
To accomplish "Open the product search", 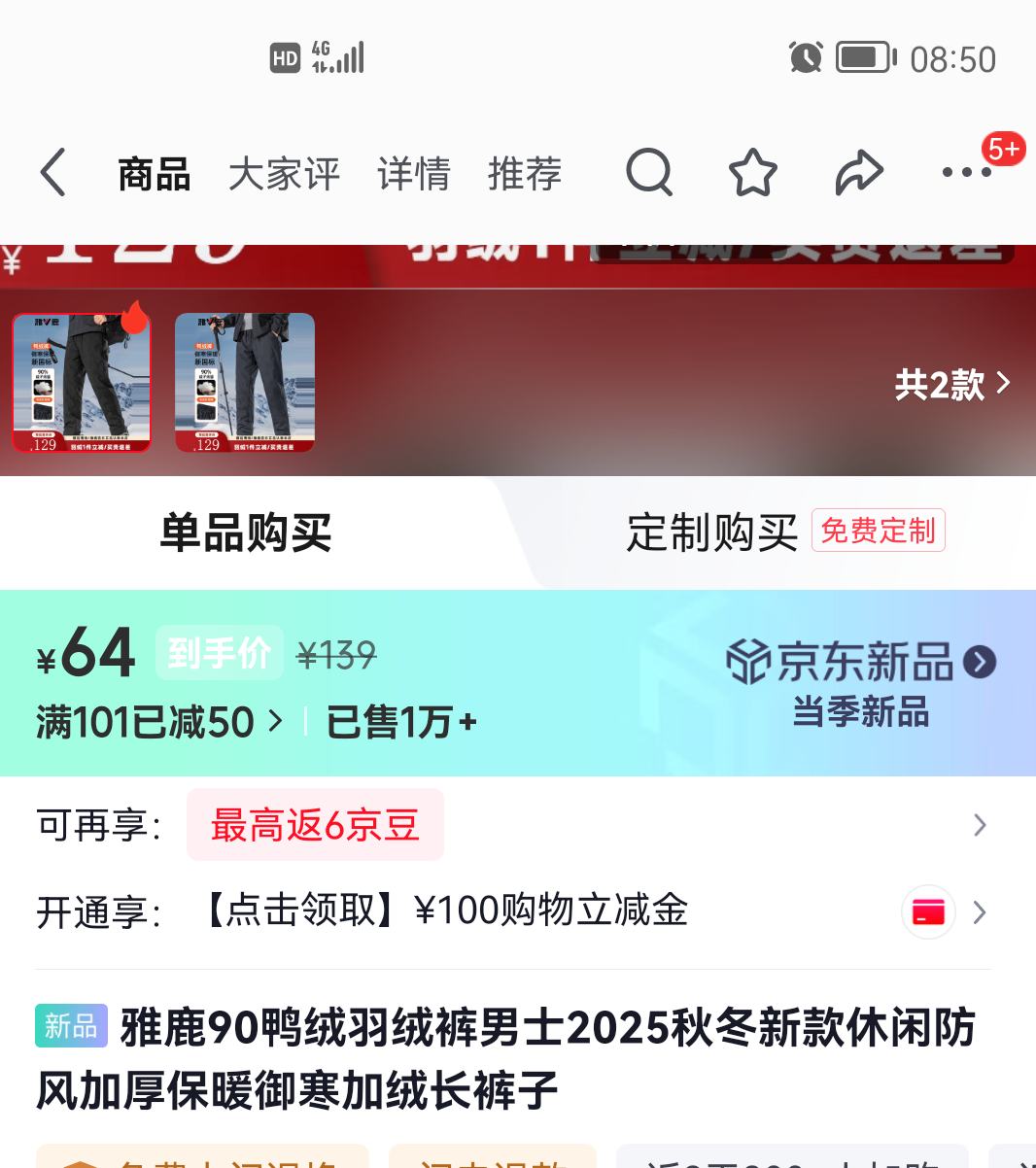I will (x=649, y=173).
